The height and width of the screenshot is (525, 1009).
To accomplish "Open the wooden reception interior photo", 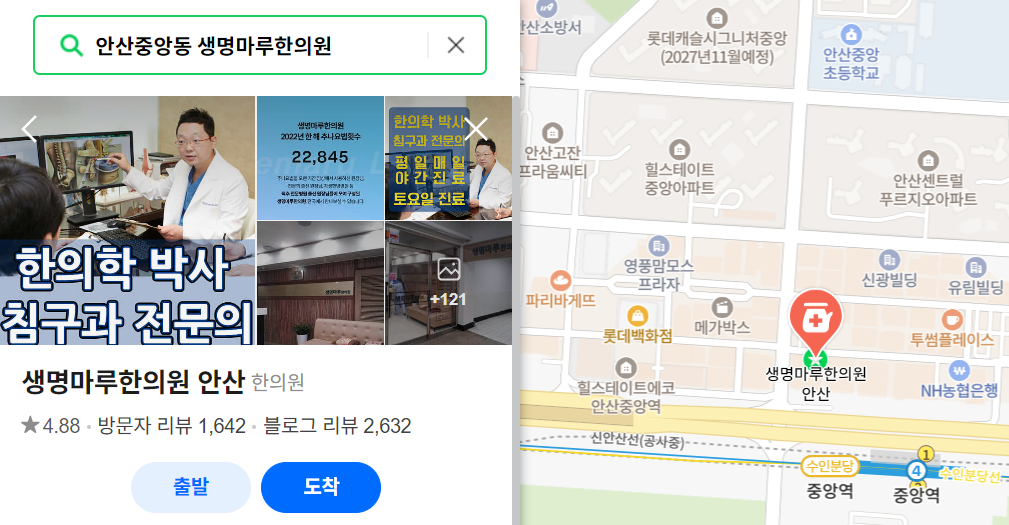I will [320, 283].
